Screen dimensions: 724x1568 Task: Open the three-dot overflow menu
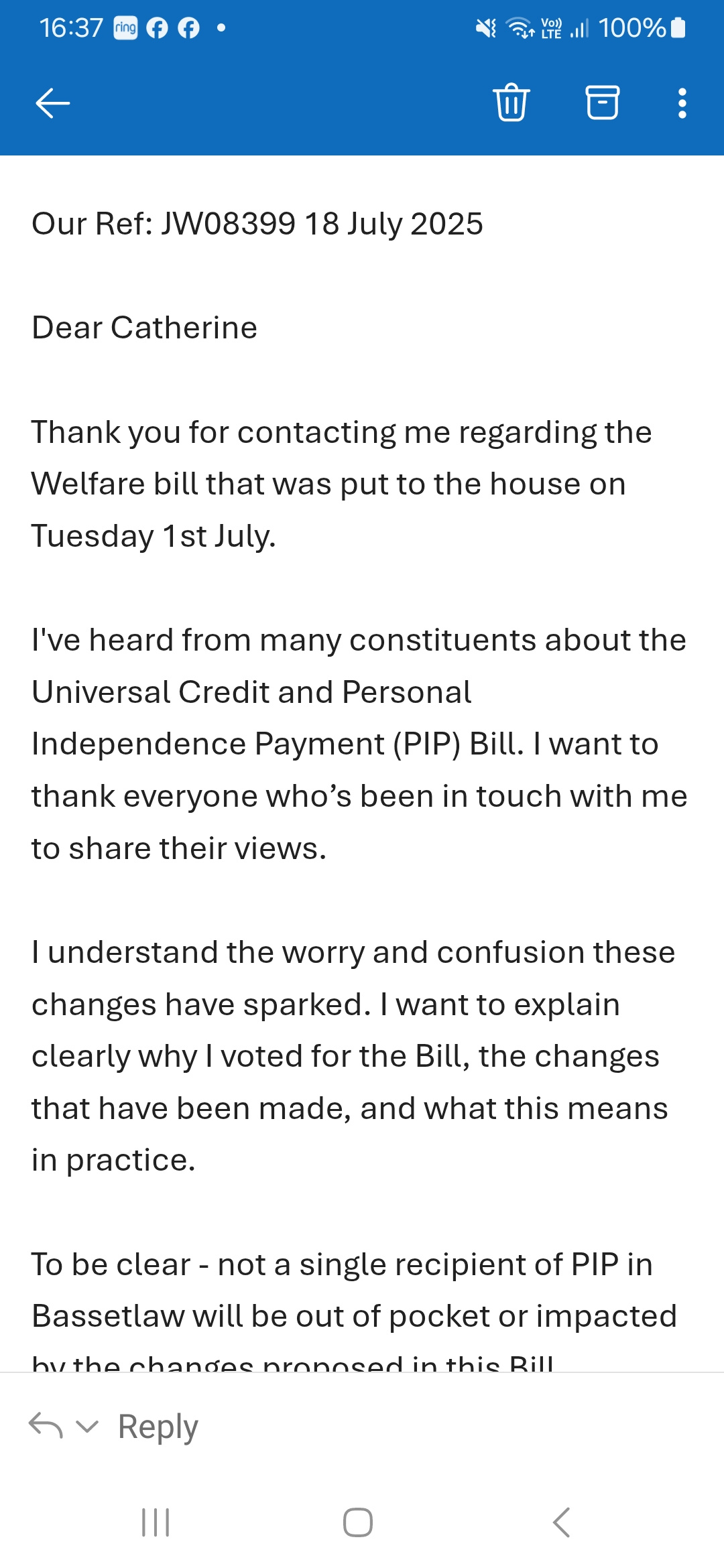(682, 103)
